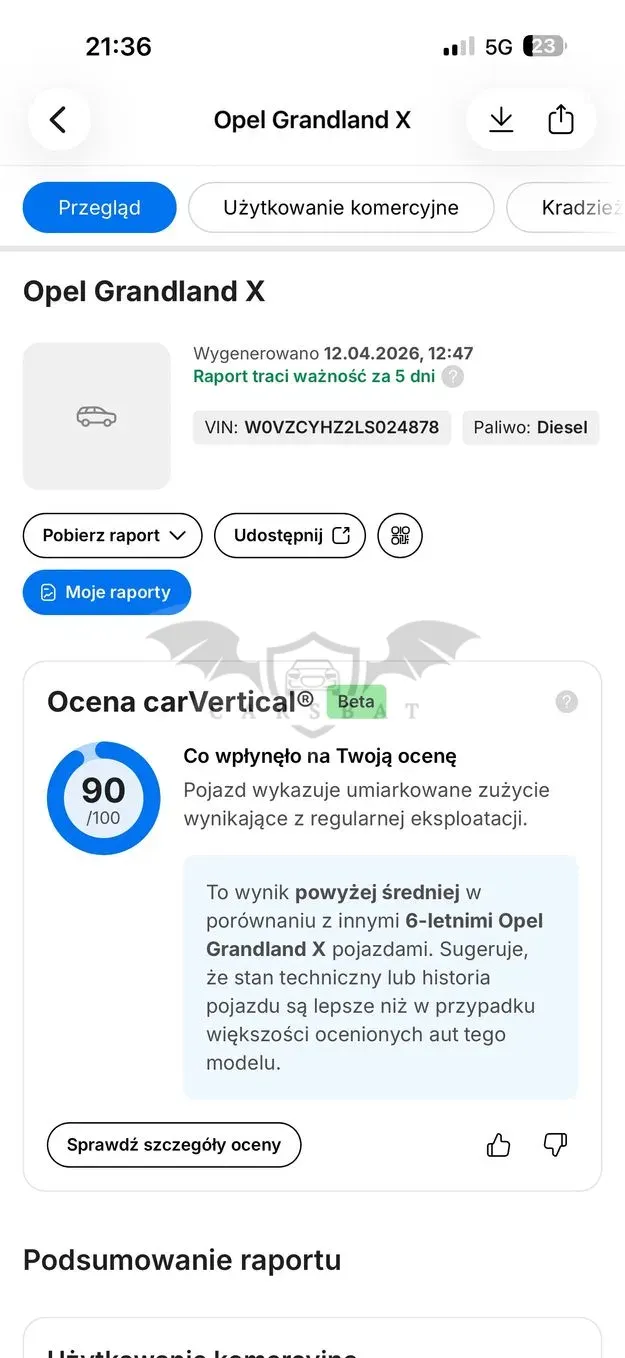
Task: Tap the share icon in the header
Action: pyautogui.click(x=561, y=120)
